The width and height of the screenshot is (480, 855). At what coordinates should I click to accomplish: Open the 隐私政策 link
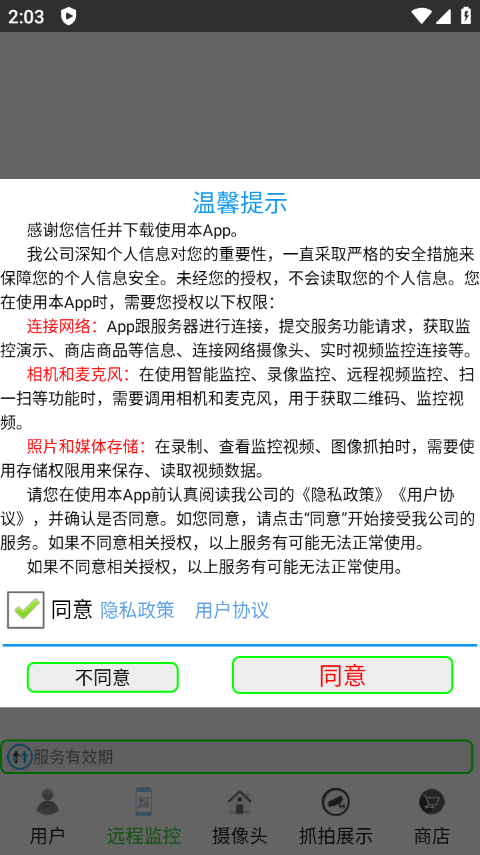coord(137,610)
